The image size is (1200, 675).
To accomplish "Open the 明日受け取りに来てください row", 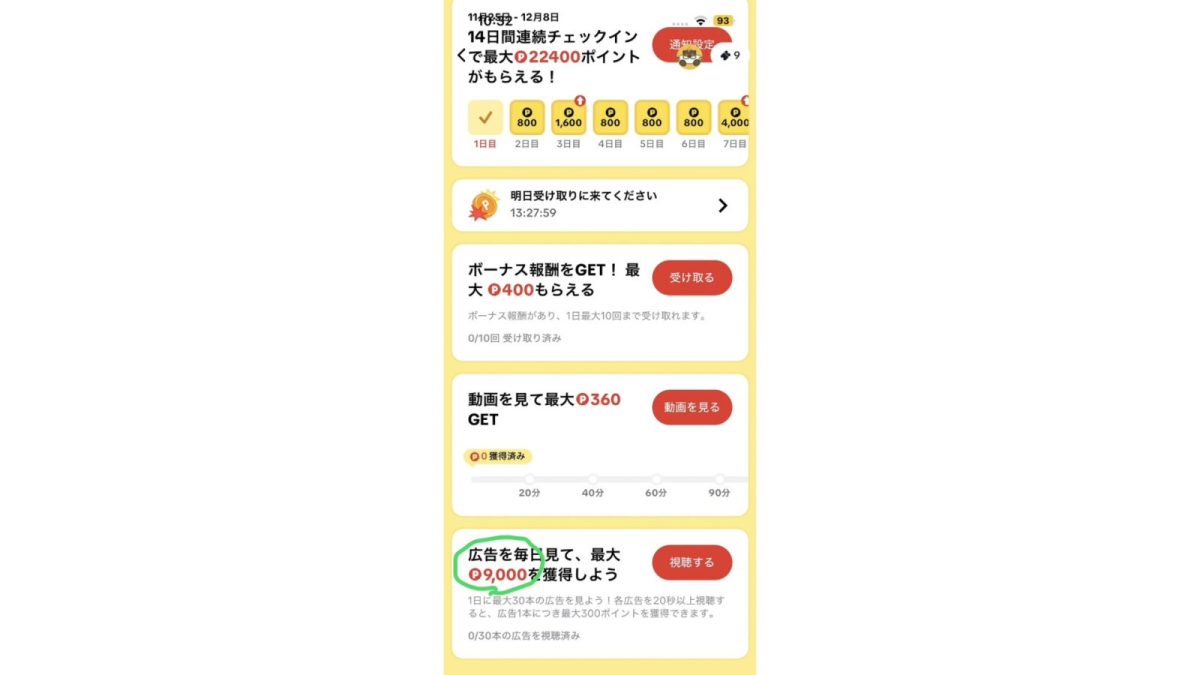I will (600, 205).
